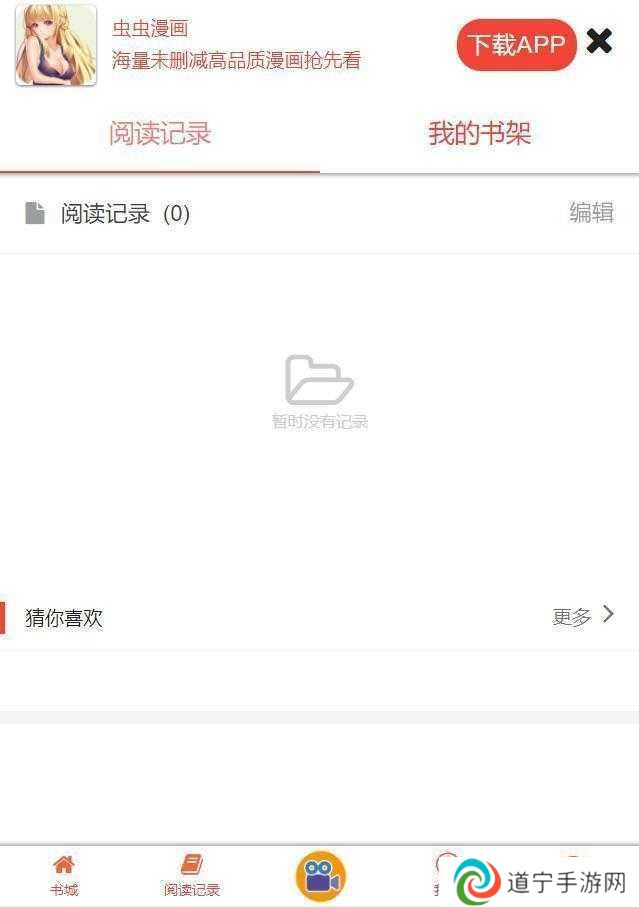This screenshot has width=639, height=907.
Task: Switch to the 我的书架 tab
Action: [479, 134]
